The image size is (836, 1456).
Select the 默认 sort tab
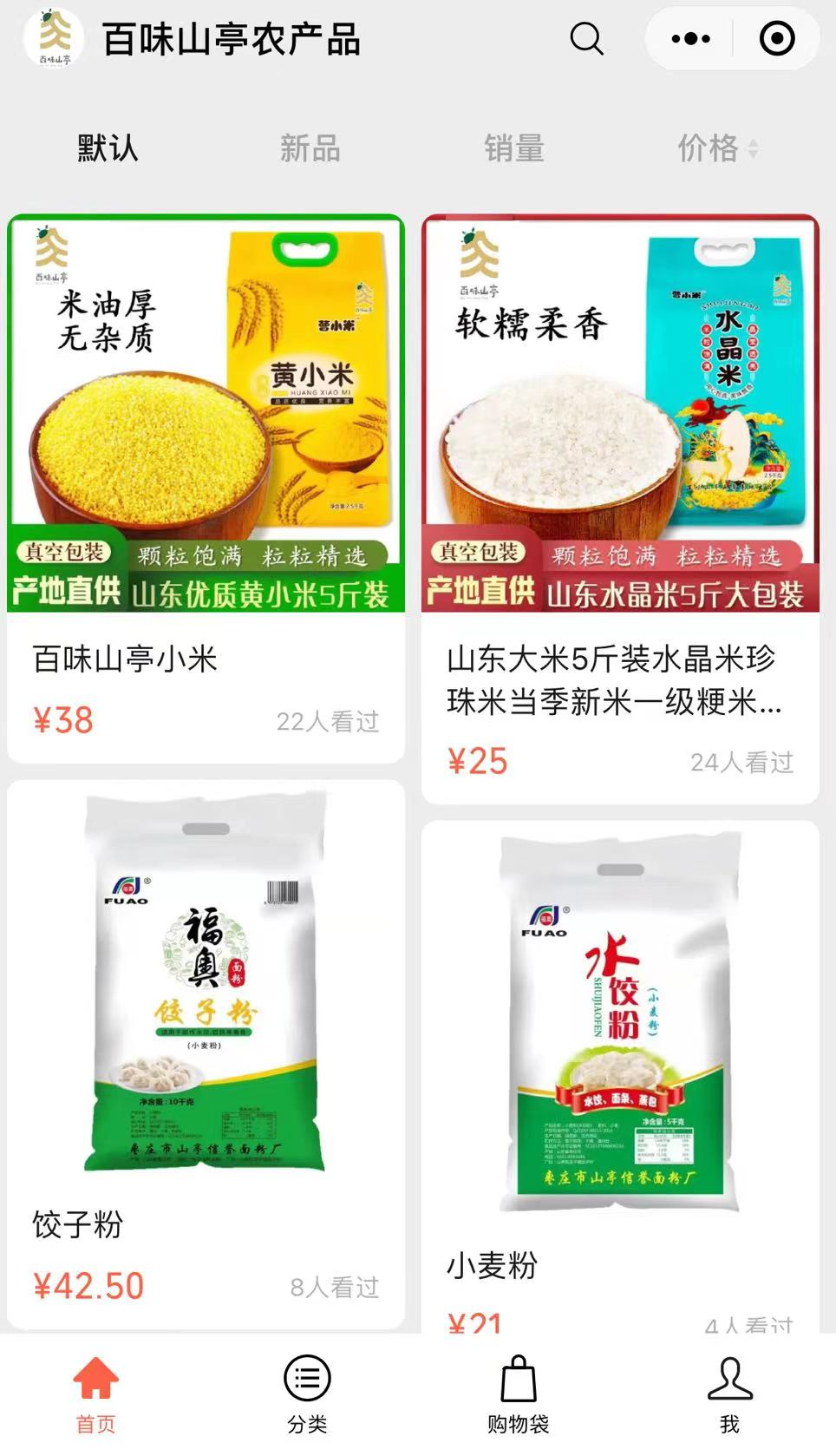108,148
